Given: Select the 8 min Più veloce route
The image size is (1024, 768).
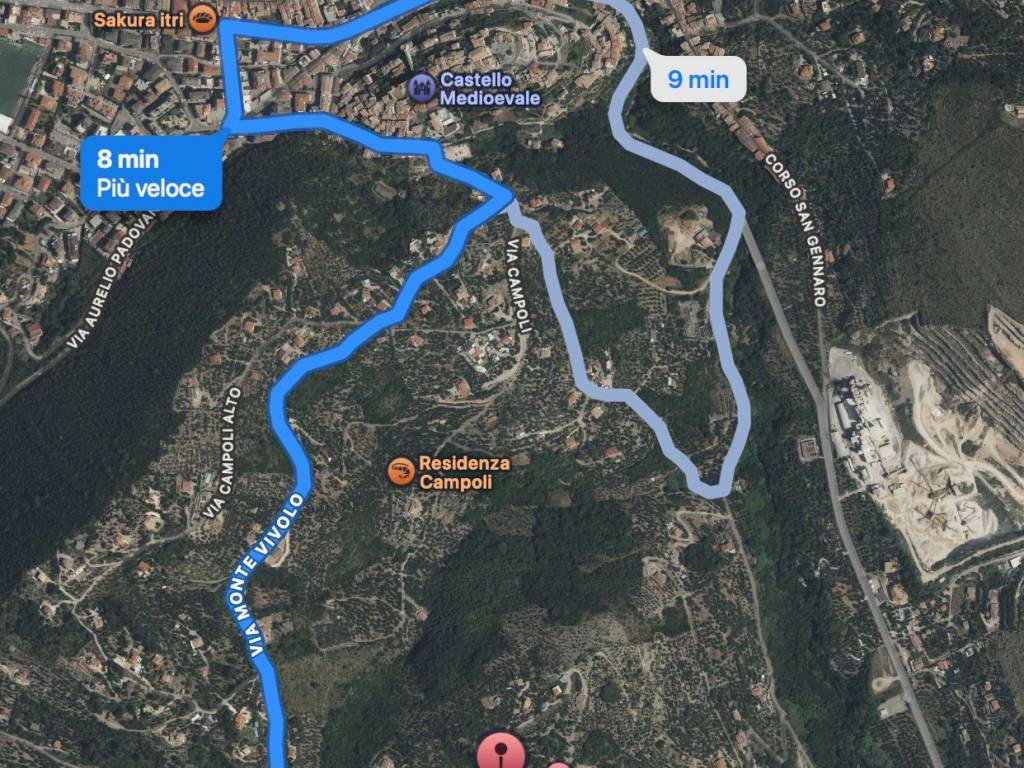Looking at the screenshot, I should pos(150,173).
